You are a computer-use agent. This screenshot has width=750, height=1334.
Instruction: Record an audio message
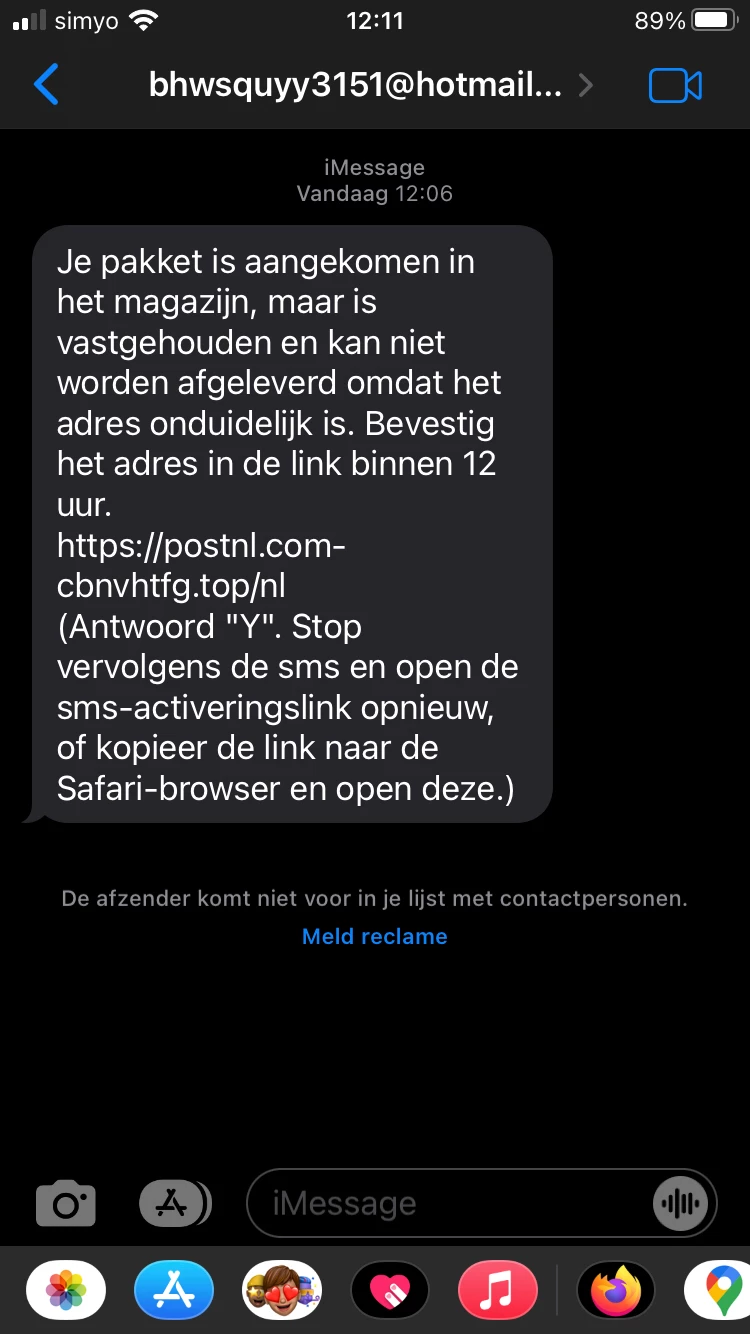[x=681, y=1203]
